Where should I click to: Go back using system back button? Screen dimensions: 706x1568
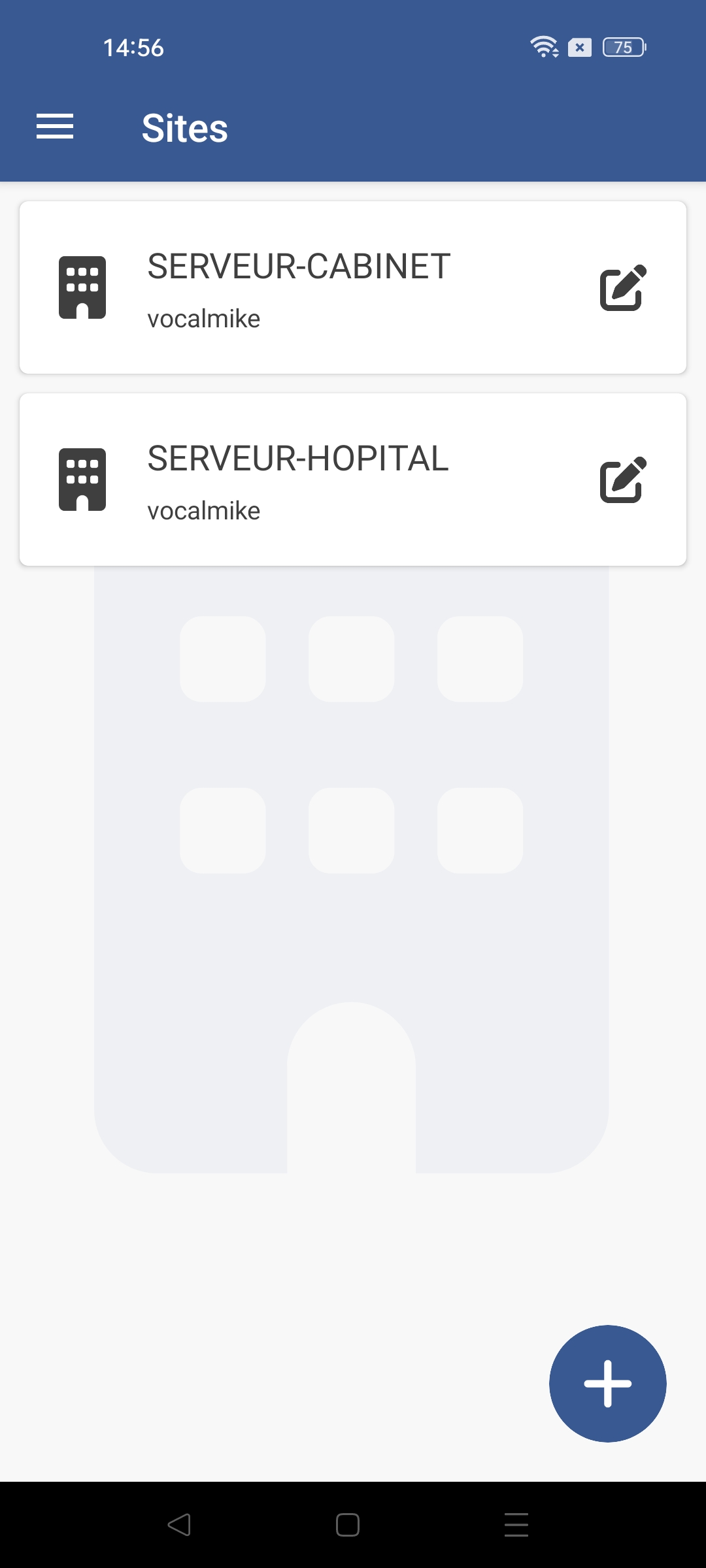coord(179,1525)
